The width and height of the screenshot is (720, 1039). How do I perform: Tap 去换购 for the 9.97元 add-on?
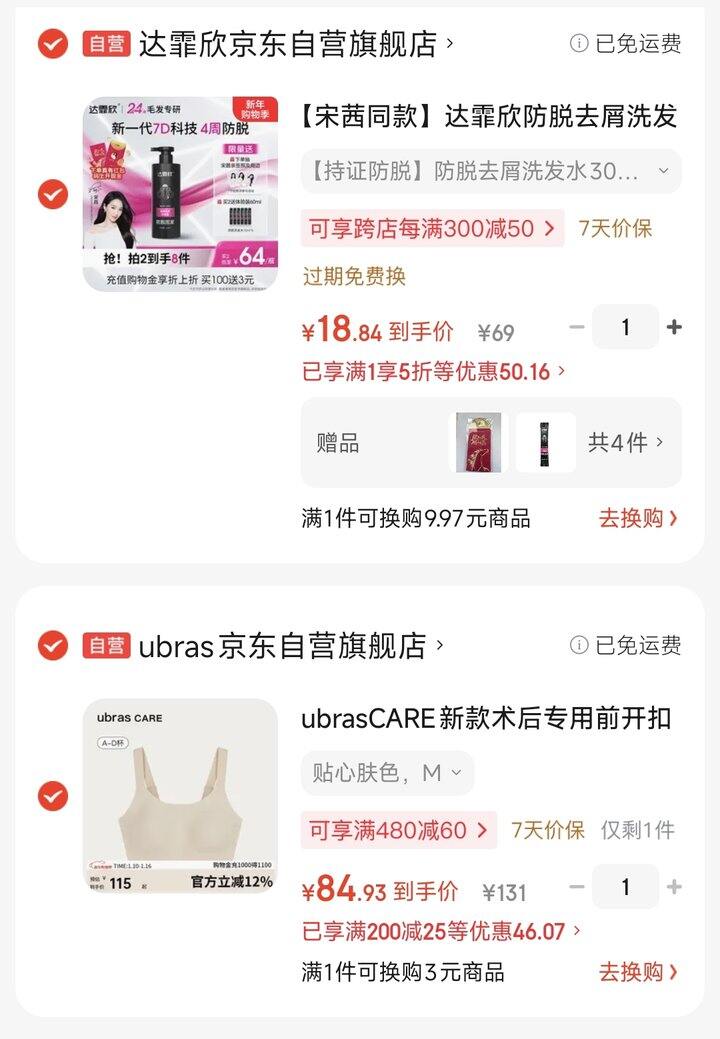pyautogui.click(x=638, y=518)
